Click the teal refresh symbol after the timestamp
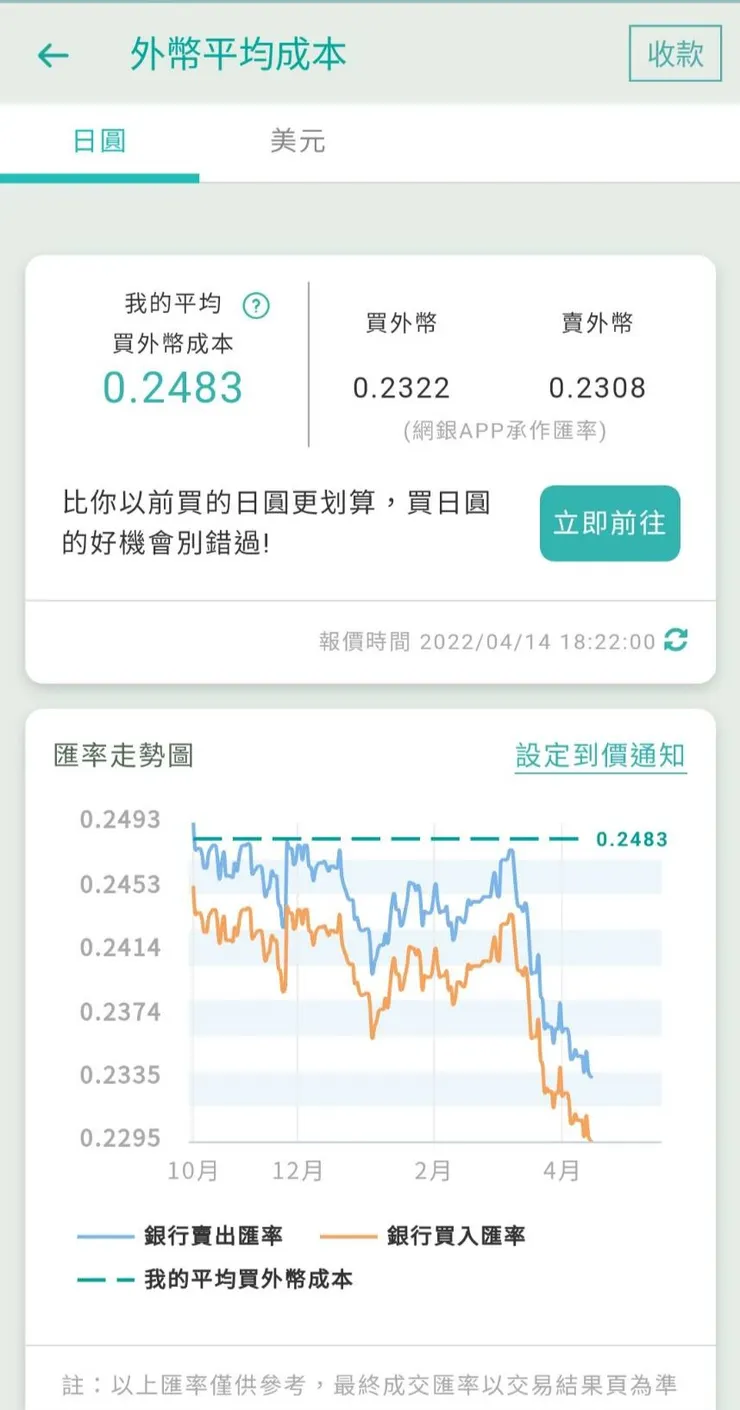 coord(672,641)
